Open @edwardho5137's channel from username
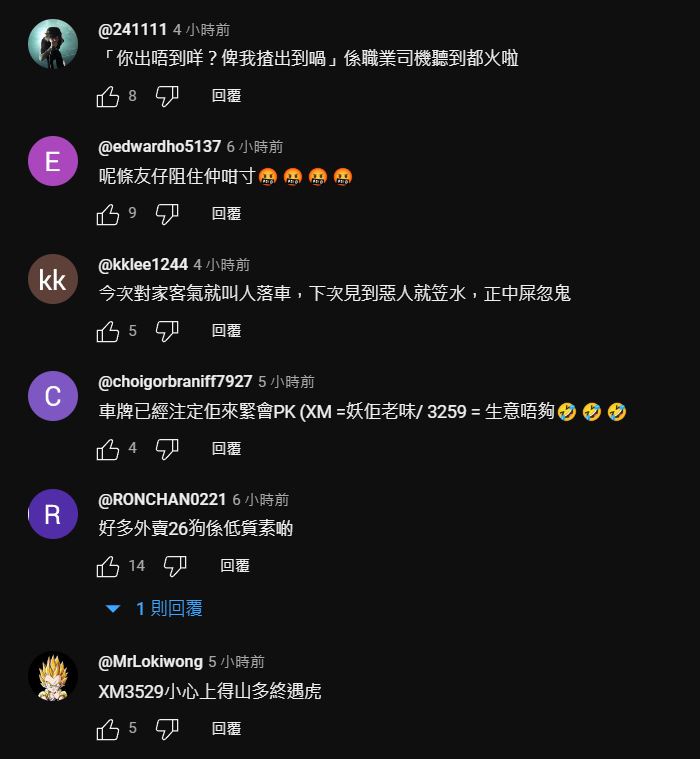 pyautogui.click(x=159, y=147)
